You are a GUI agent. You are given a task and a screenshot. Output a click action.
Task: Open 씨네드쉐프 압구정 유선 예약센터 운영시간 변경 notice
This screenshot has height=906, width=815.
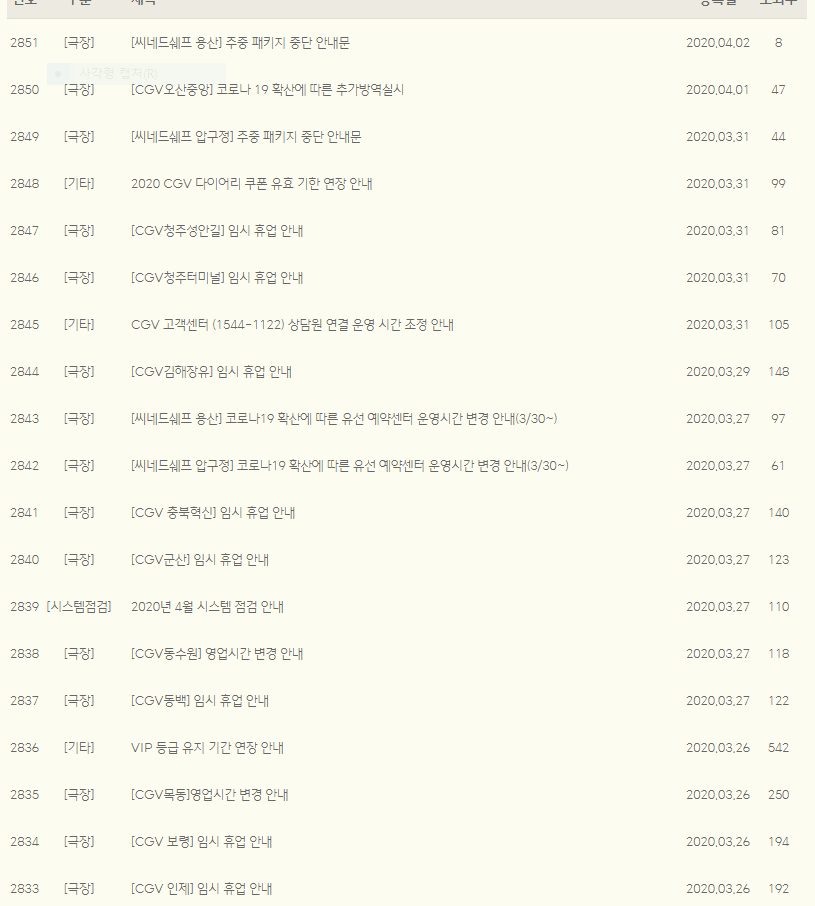tap(350, 466)
